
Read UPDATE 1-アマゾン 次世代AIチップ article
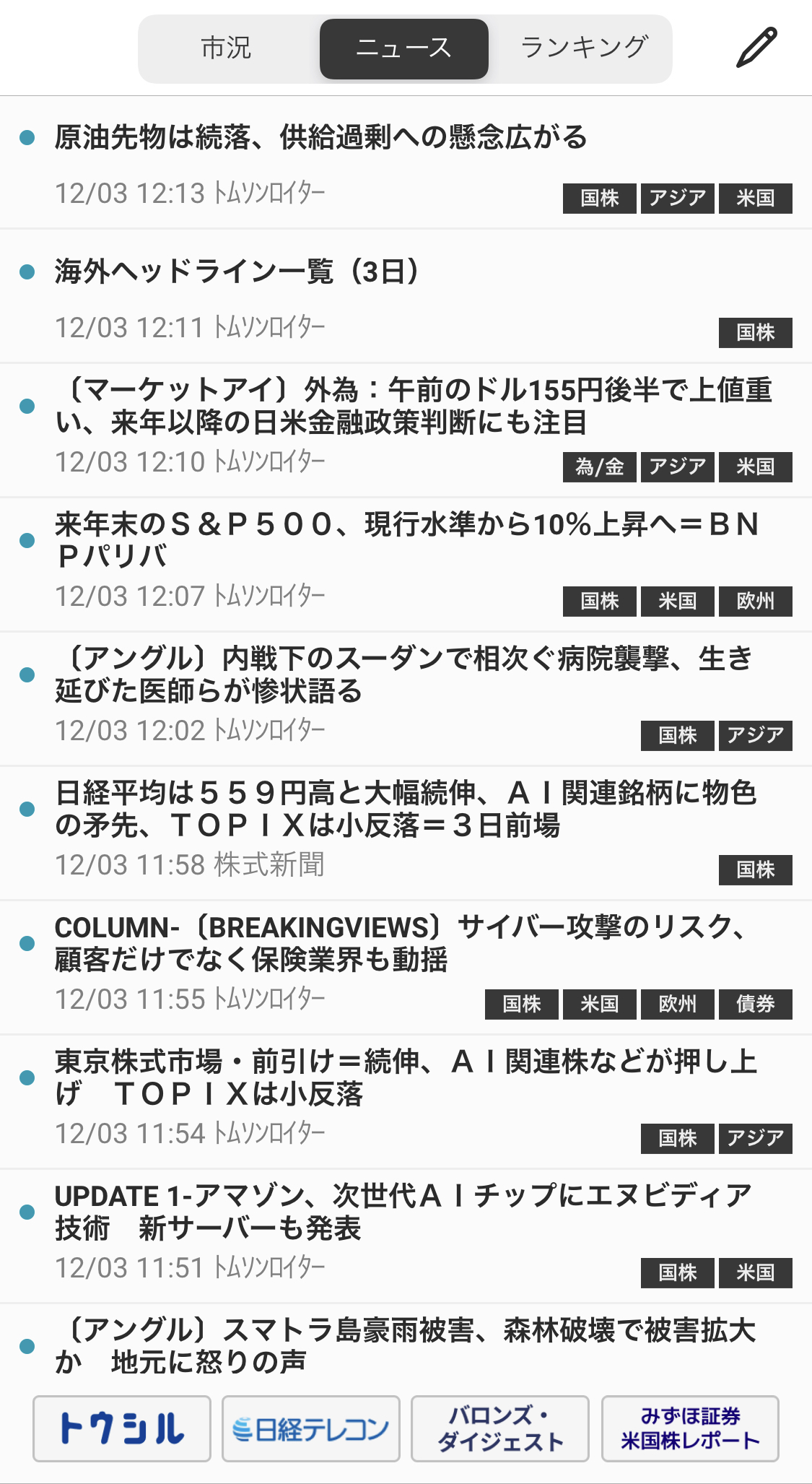coord(403,1212)
